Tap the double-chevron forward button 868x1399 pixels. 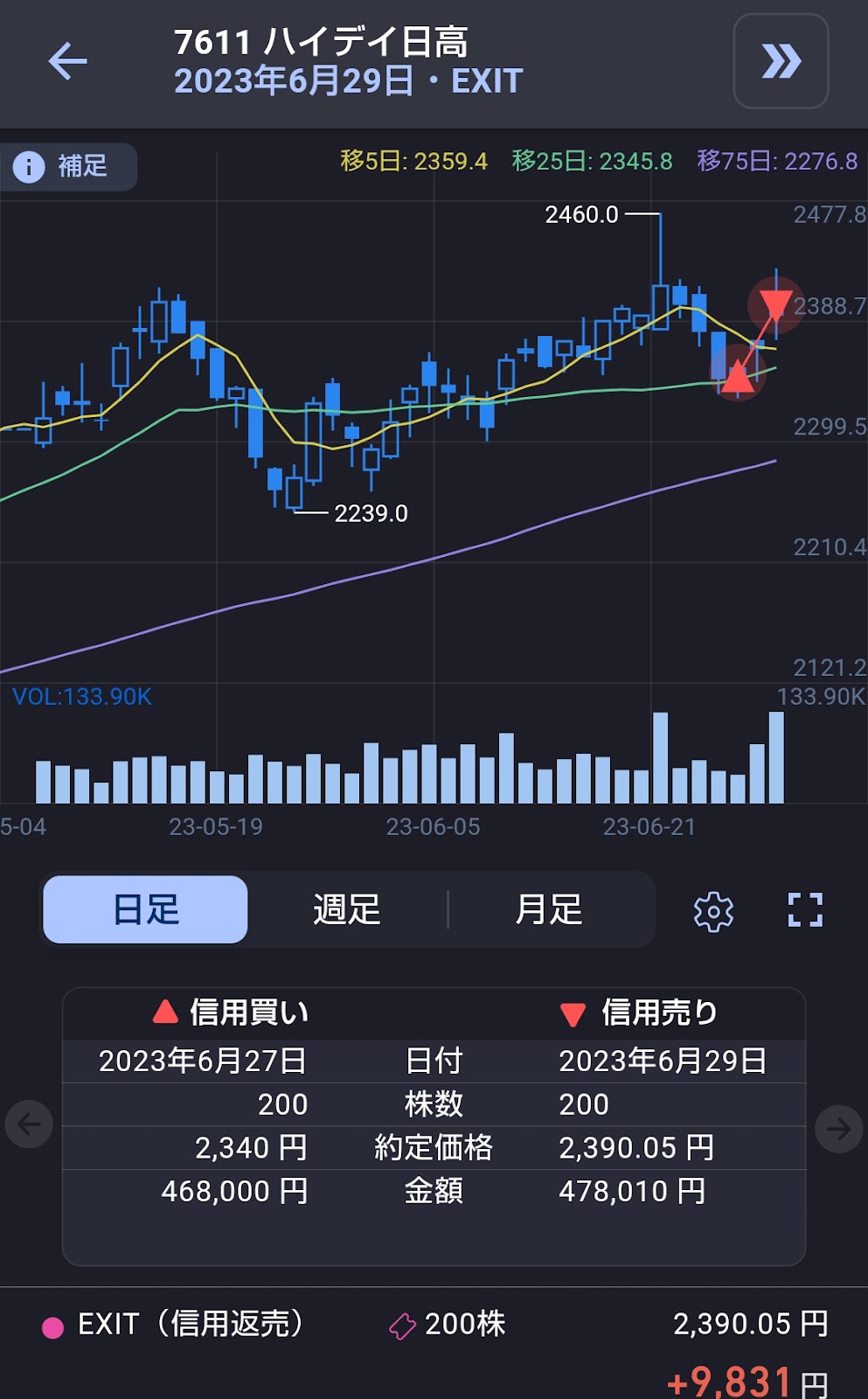781,61
